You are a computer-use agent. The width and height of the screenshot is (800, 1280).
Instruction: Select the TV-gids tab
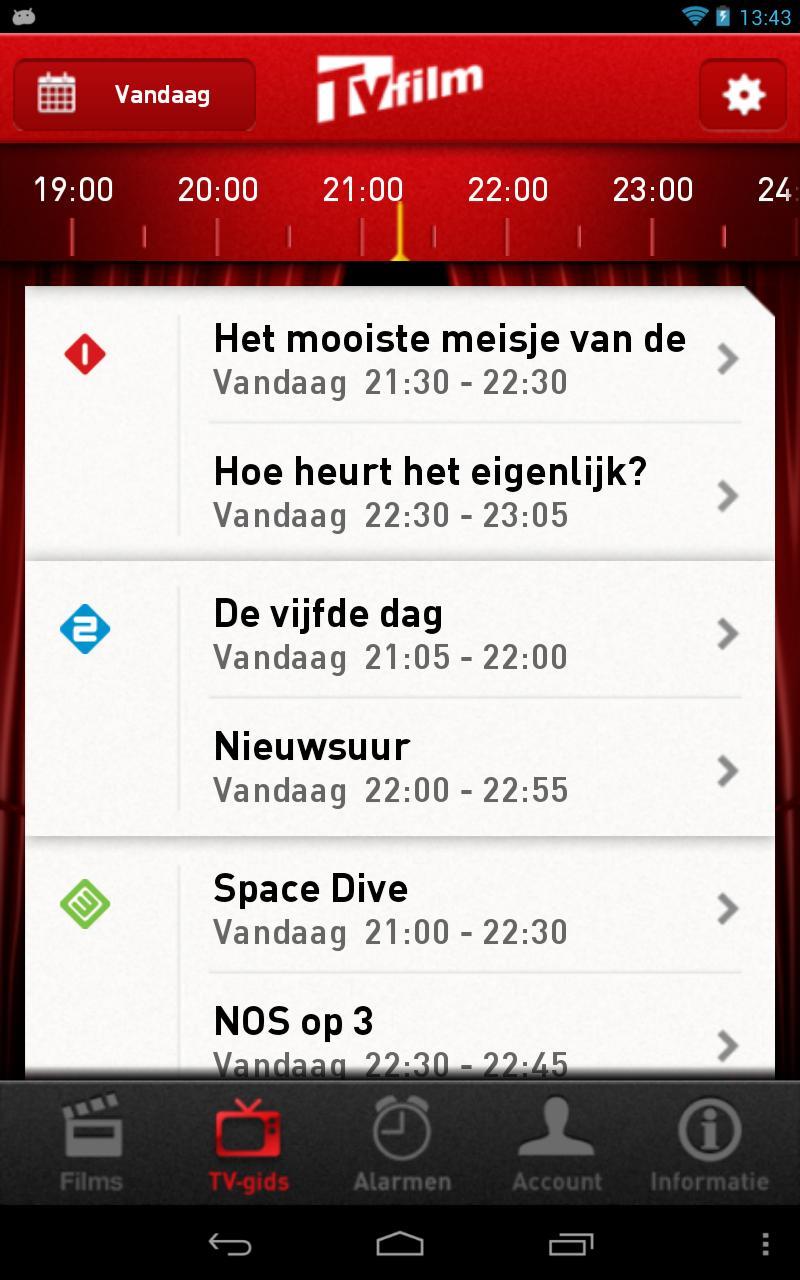[x=248, y=1144]
